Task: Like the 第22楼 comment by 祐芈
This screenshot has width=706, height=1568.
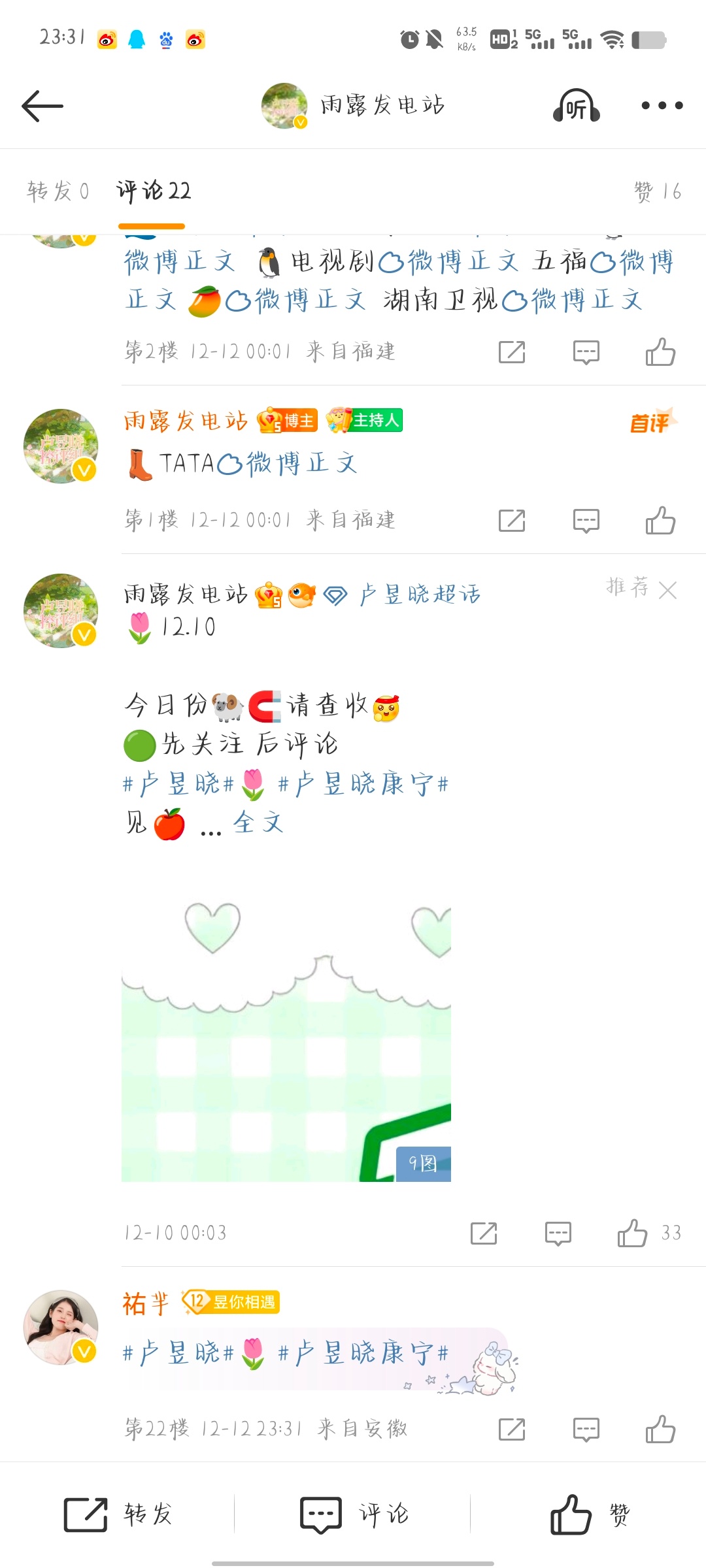Action: pyautogui.click(x=660, y=1429)
